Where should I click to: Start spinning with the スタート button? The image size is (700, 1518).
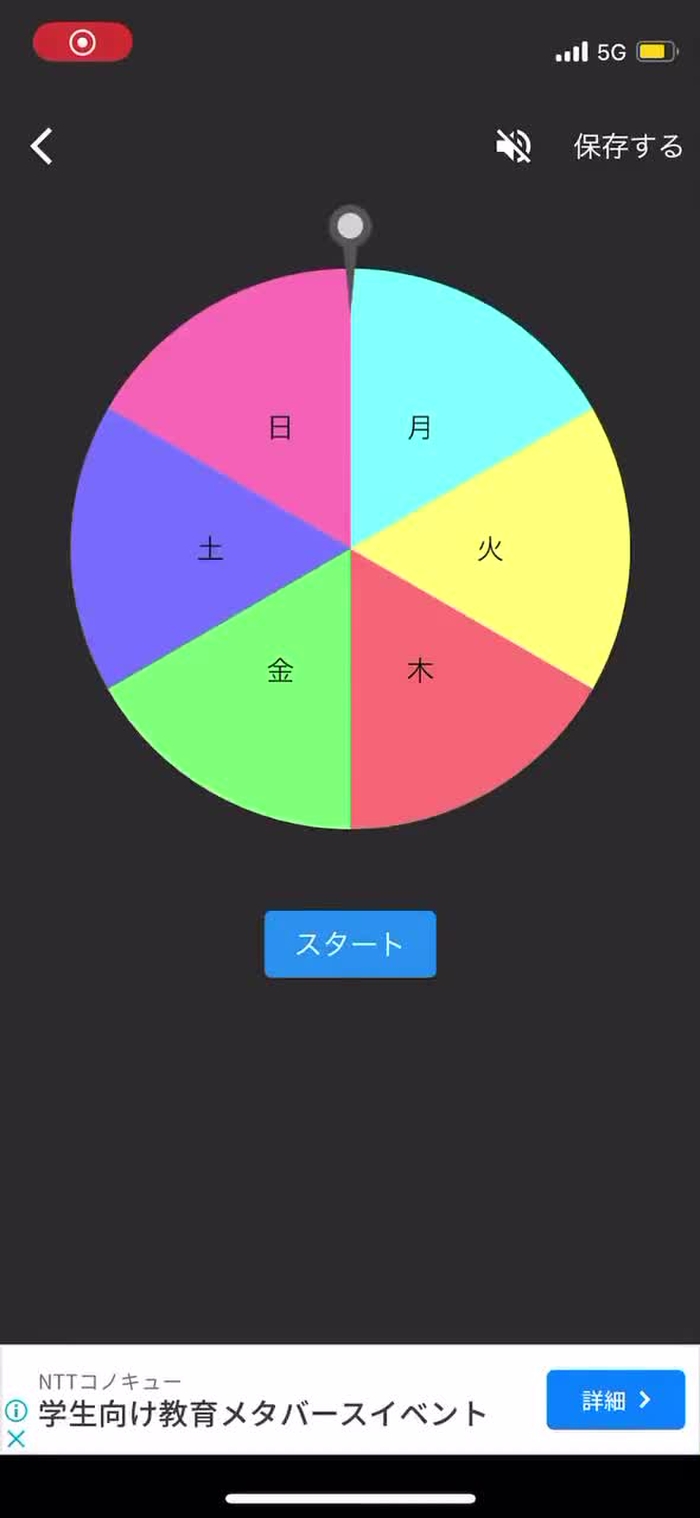(x=350, y=944)
